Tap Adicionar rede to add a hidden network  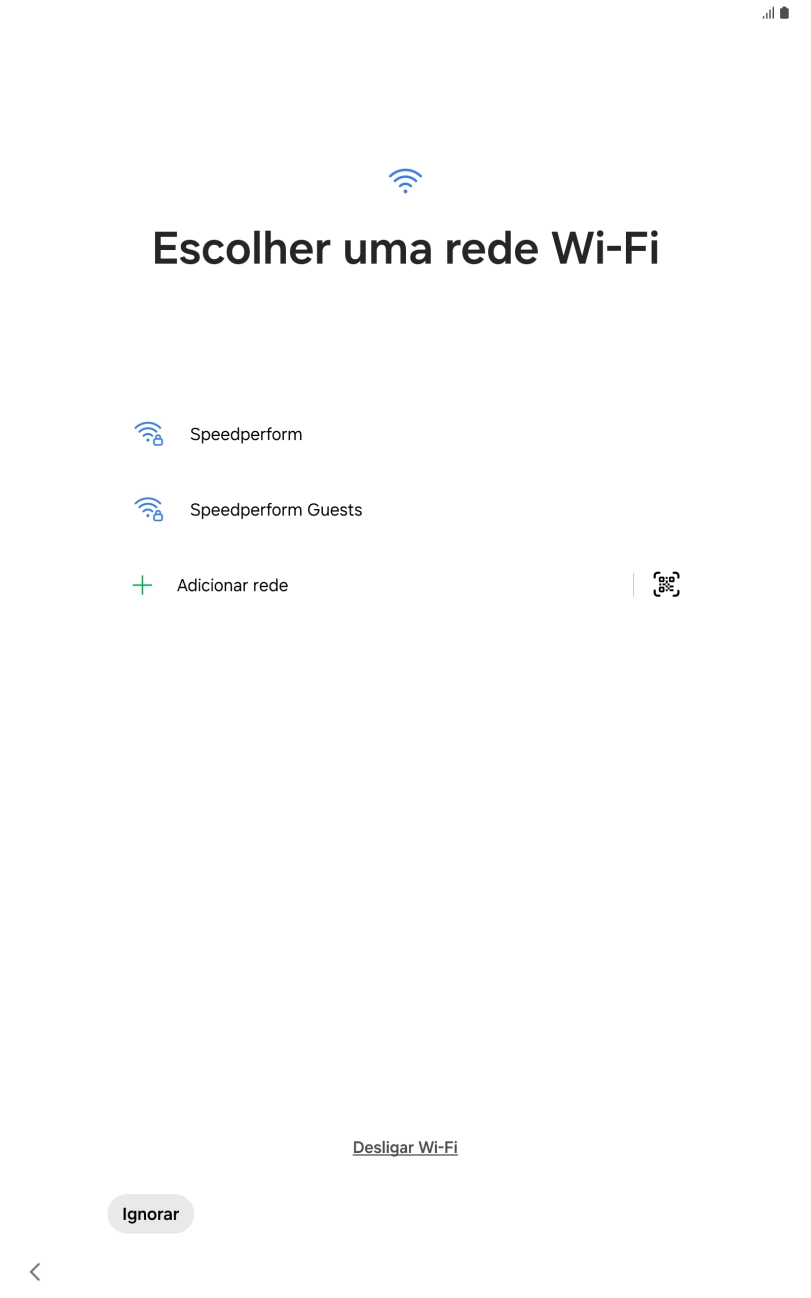tap(232, 584)
